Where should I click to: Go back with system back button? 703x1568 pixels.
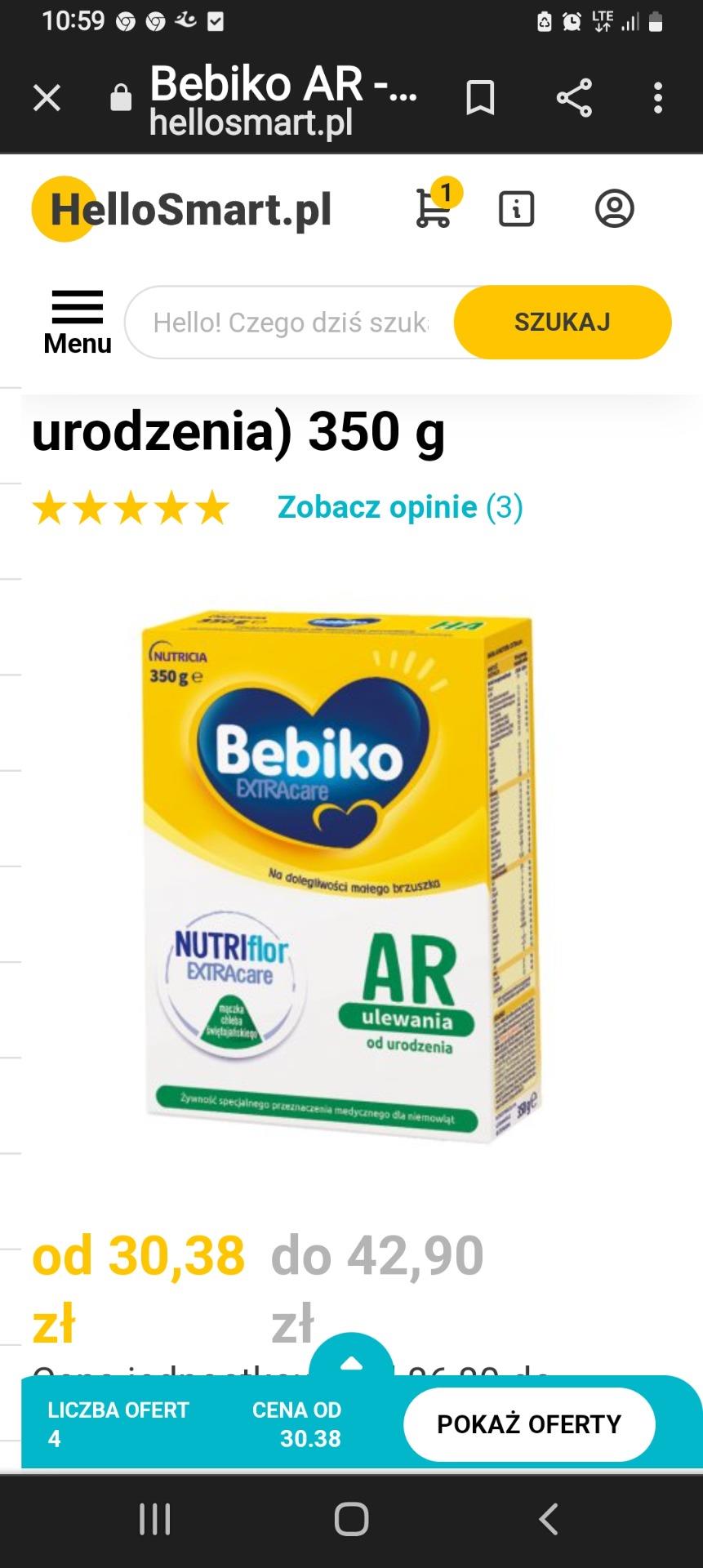[x=549, y=1520]
